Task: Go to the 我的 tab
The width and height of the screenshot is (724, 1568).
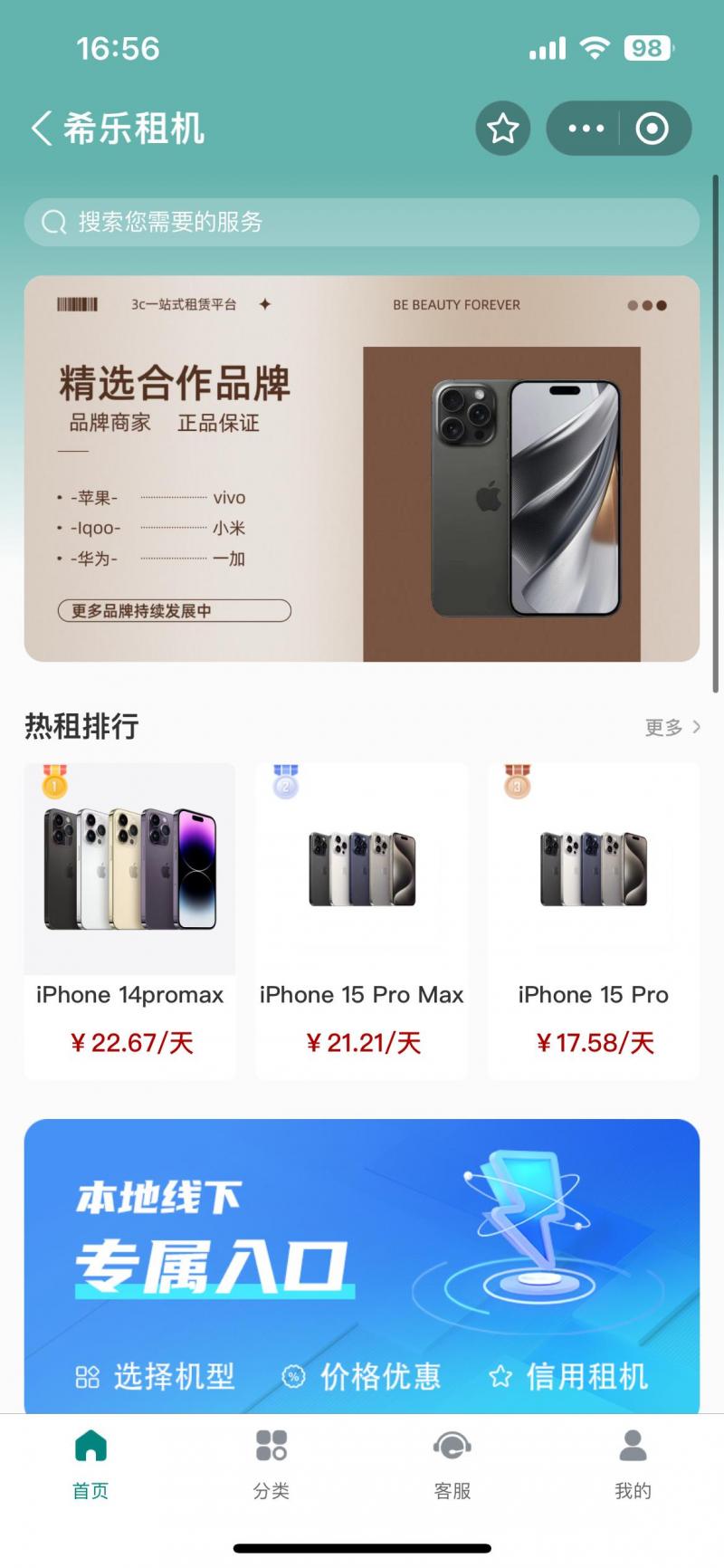Action: pos(633,1464)
